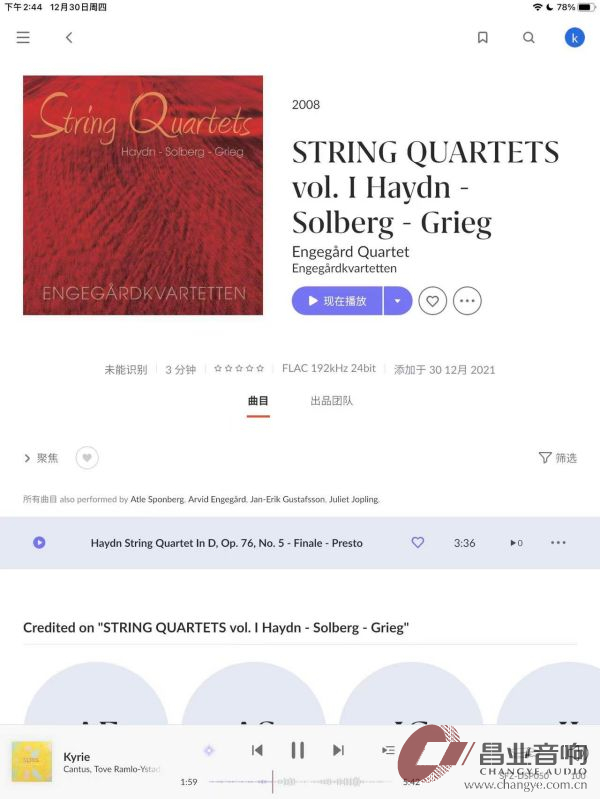This screenshot has width=600, height=799.
Task: Skip to the next track
Action: point(338,750)
